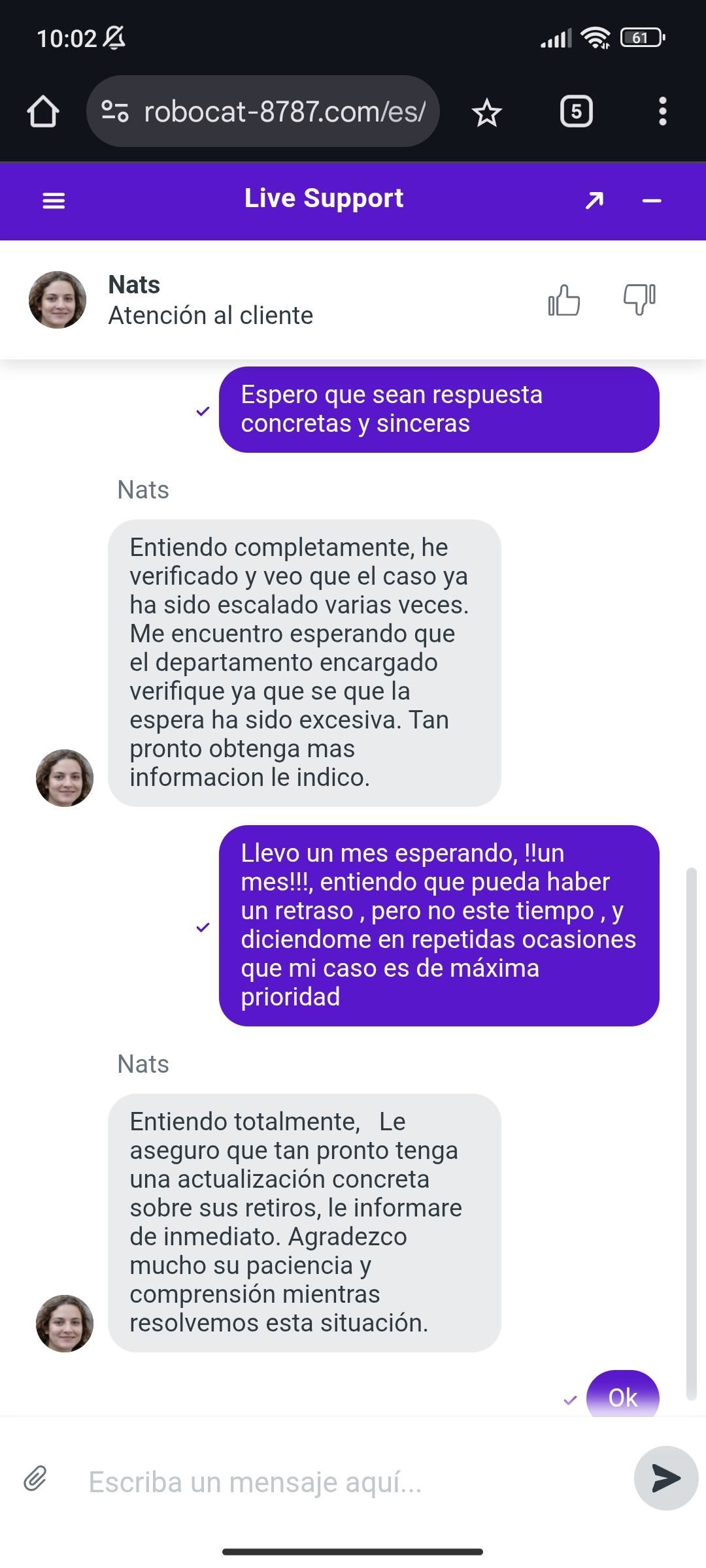This screenshot has height=1568, width=706.
Task: Bookmark this page with the star
Action: (x=486, y=113)
